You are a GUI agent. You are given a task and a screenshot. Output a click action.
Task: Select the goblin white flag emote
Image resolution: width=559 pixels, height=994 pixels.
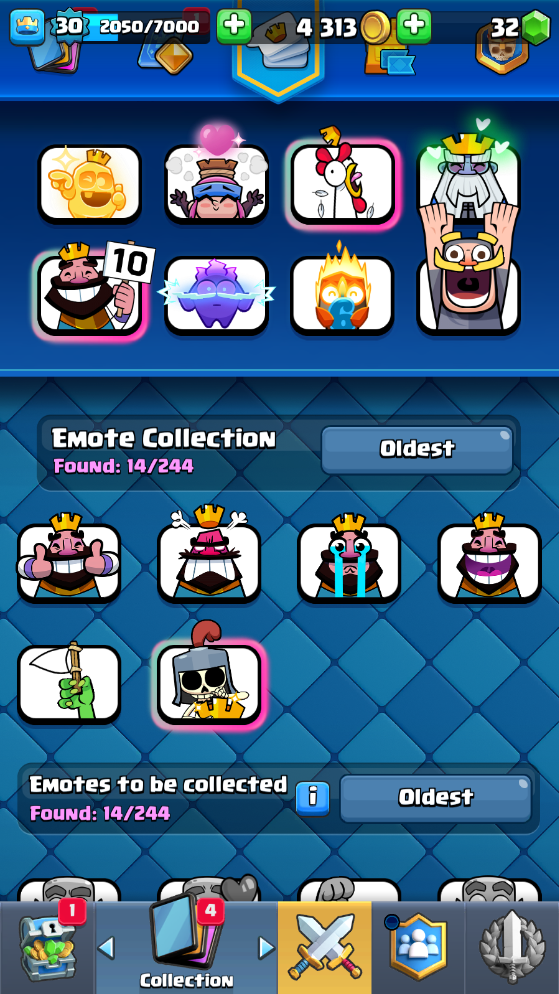click(x=69, y=683)
